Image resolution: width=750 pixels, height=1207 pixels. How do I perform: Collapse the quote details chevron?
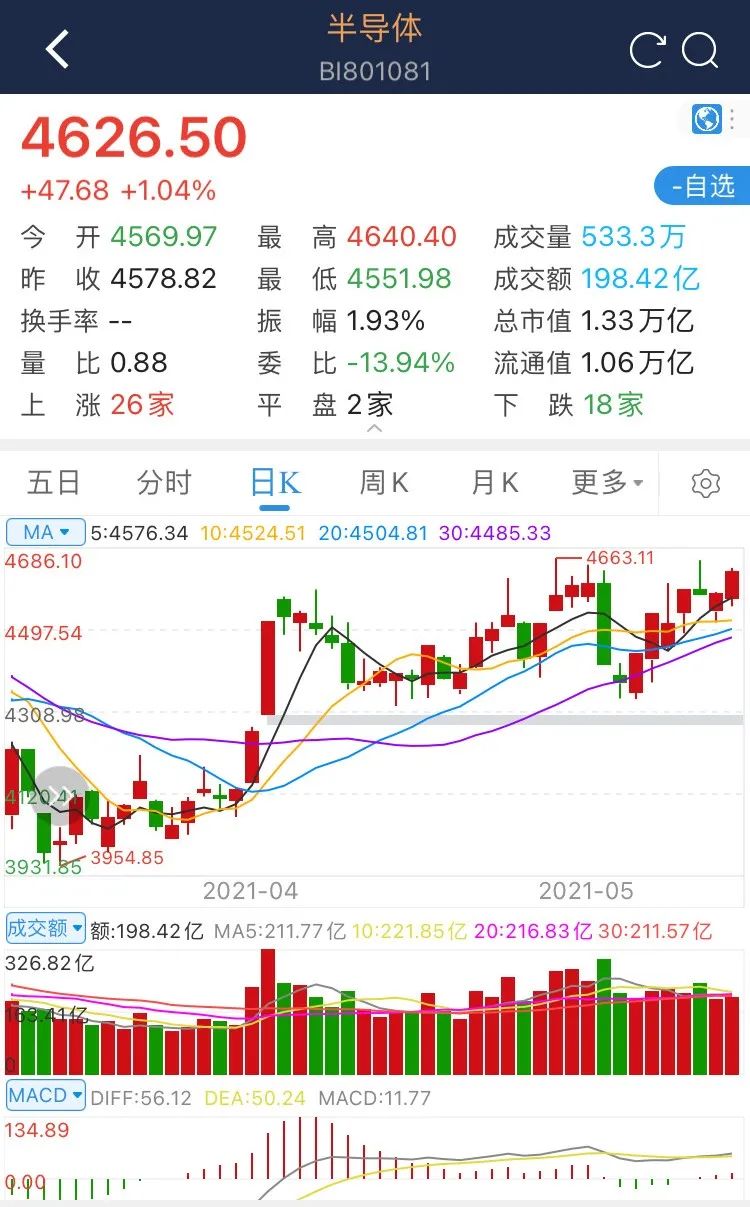point(375,428)
